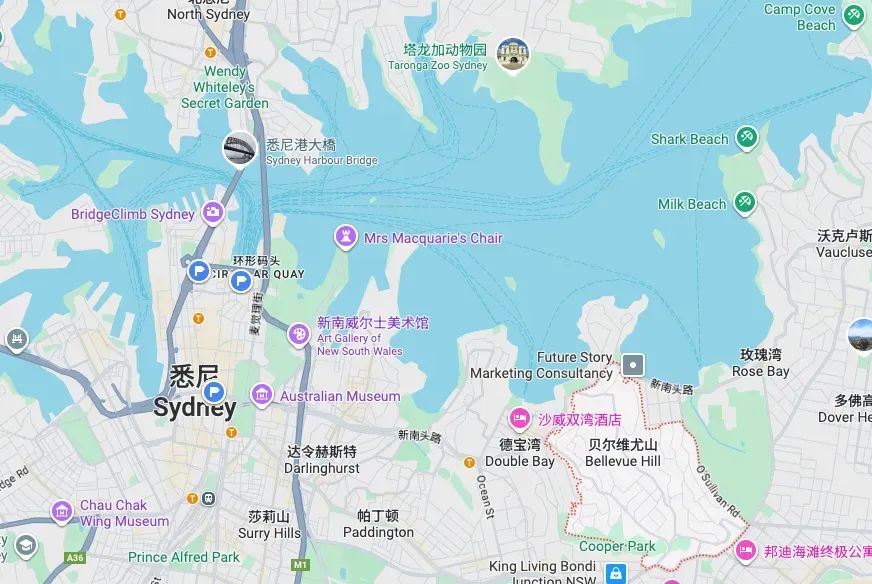The height and width of the screenshot is (584, 872).
Task: Tap the Shark Beach marker
Action: pos(746,137)
